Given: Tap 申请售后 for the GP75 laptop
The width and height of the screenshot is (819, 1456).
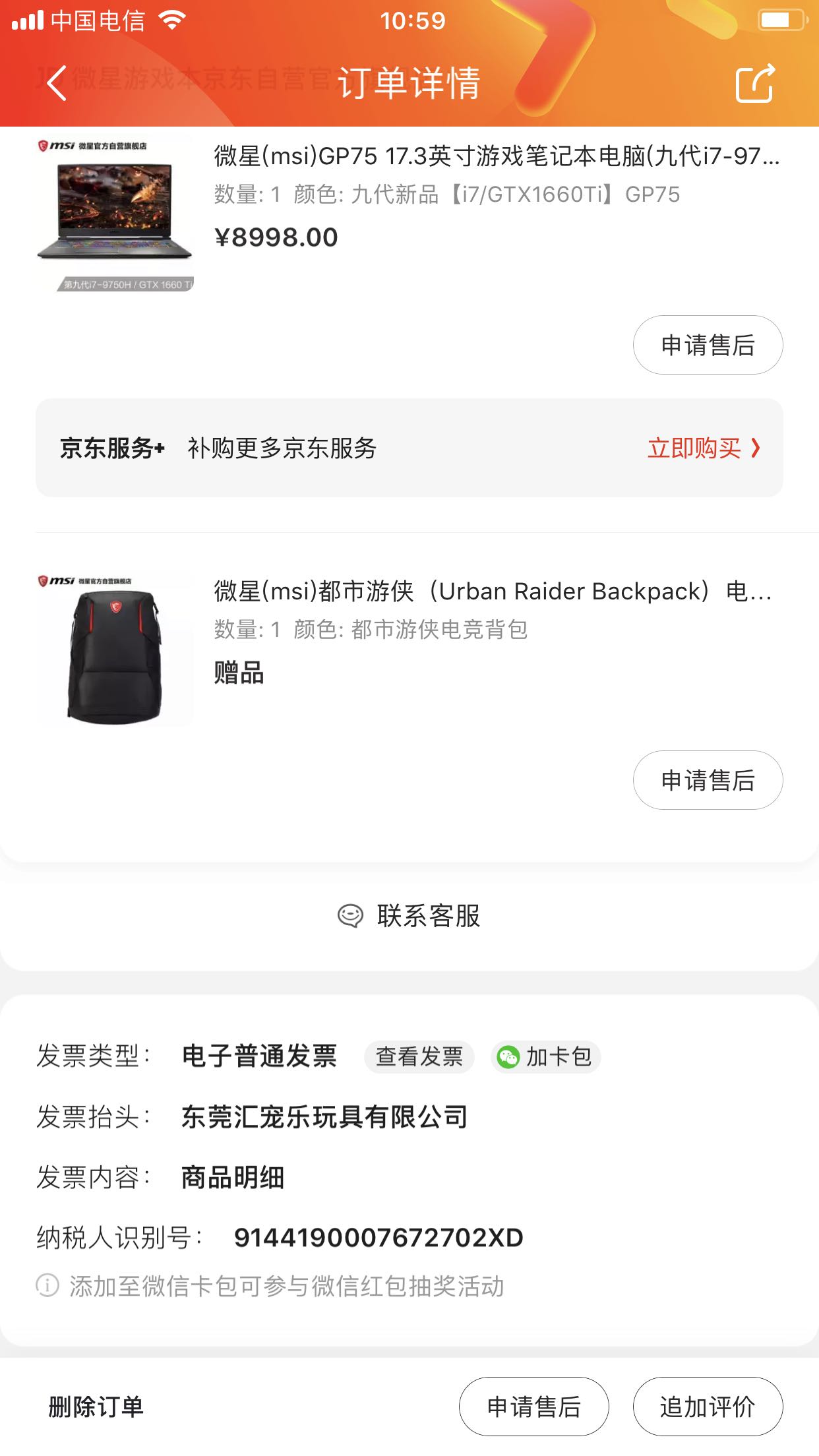Looking at the screenshot, I should (708, 345).
